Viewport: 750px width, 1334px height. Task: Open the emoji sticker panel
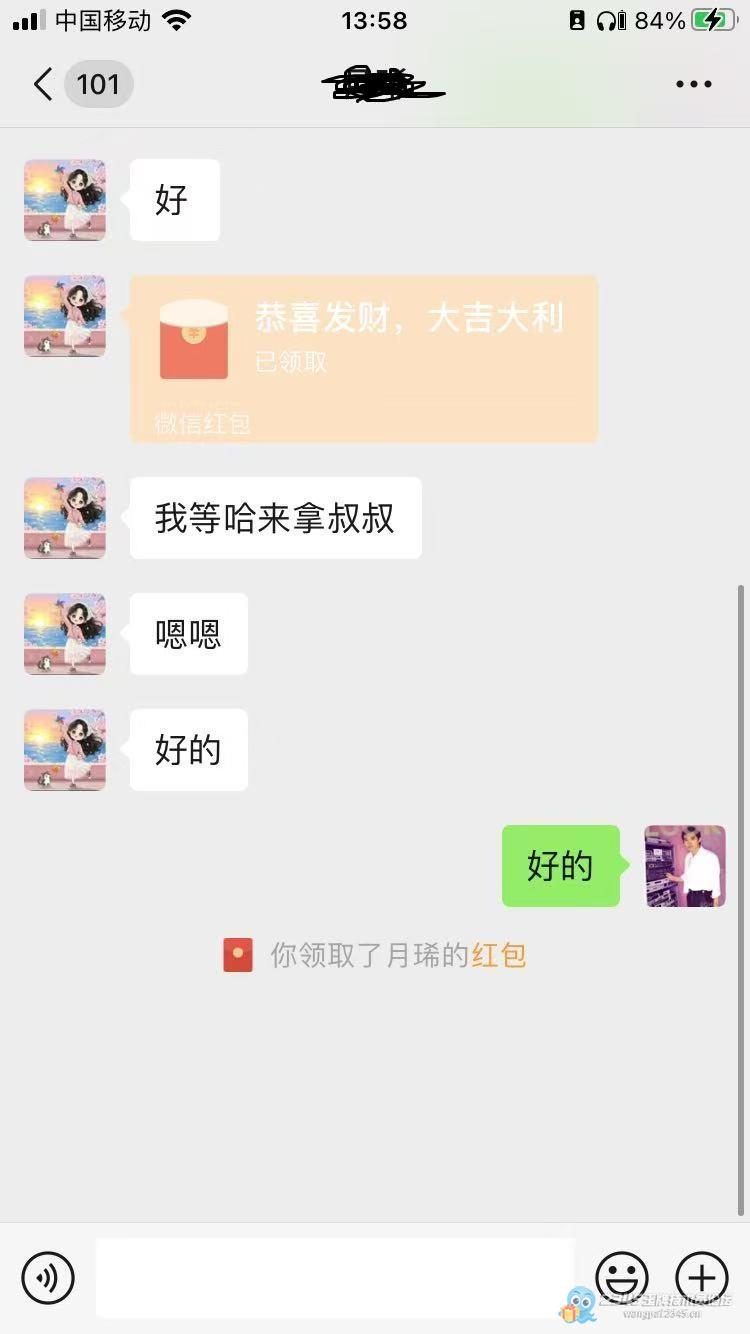[622, 1277]
